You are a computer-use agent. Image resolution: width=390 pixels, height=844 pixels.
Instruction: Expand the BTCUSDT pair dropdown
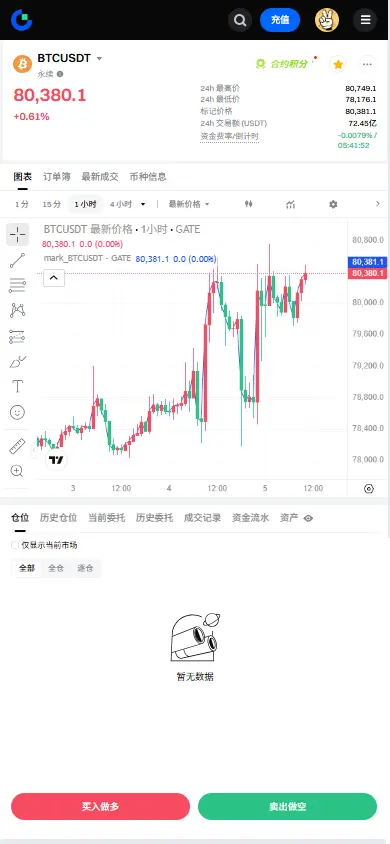tap(99, 59)
